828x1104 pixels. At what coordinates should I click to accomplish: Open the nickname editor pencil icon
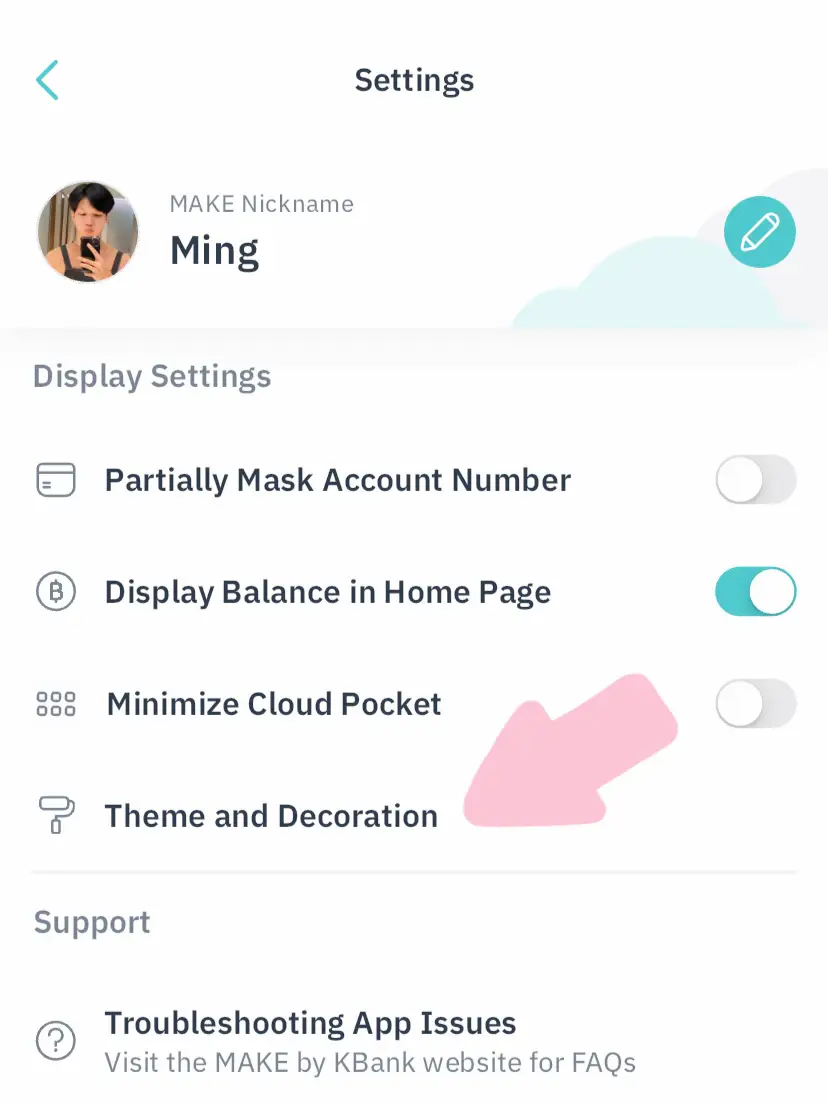pos(759,231)
